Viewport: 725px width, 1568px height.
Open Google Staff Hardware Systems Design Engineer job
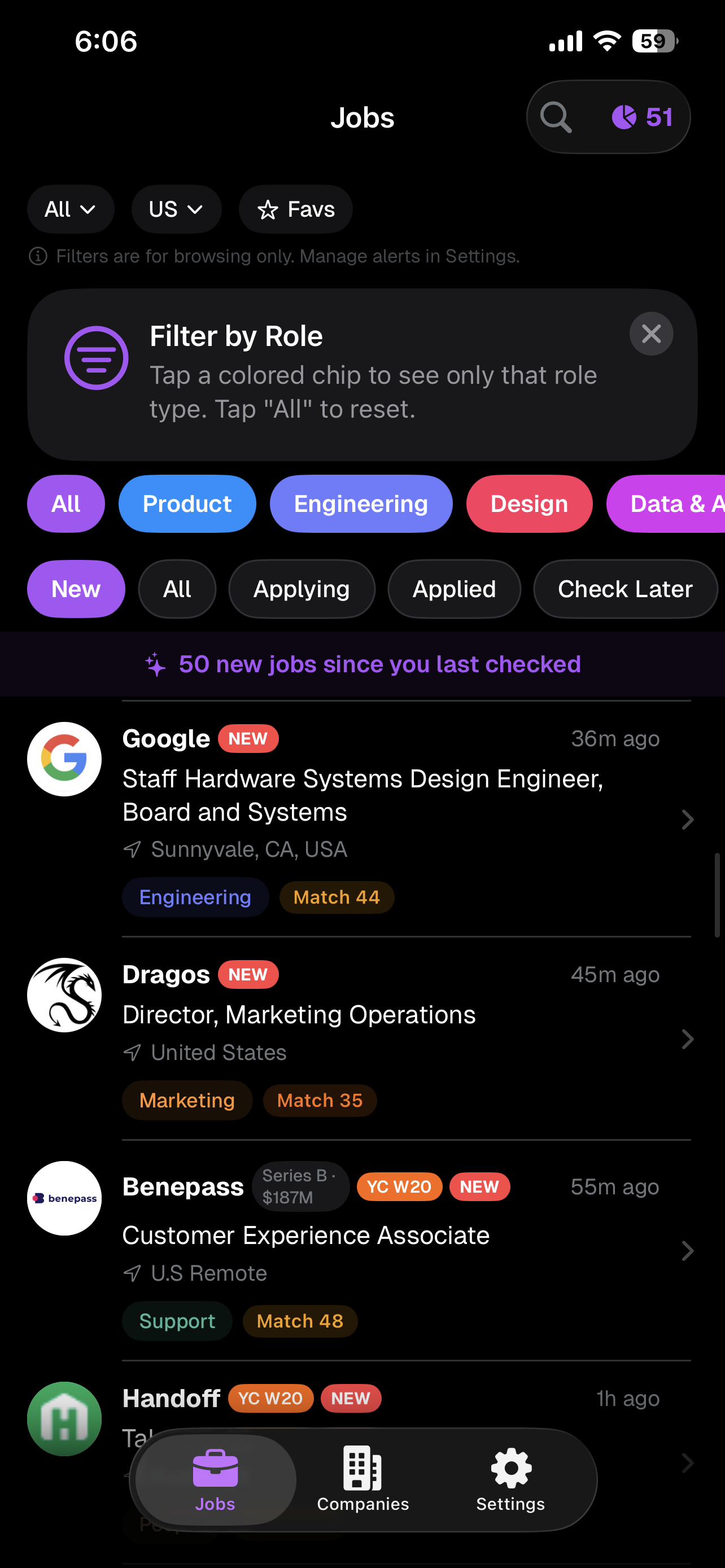tap(390, 795)
